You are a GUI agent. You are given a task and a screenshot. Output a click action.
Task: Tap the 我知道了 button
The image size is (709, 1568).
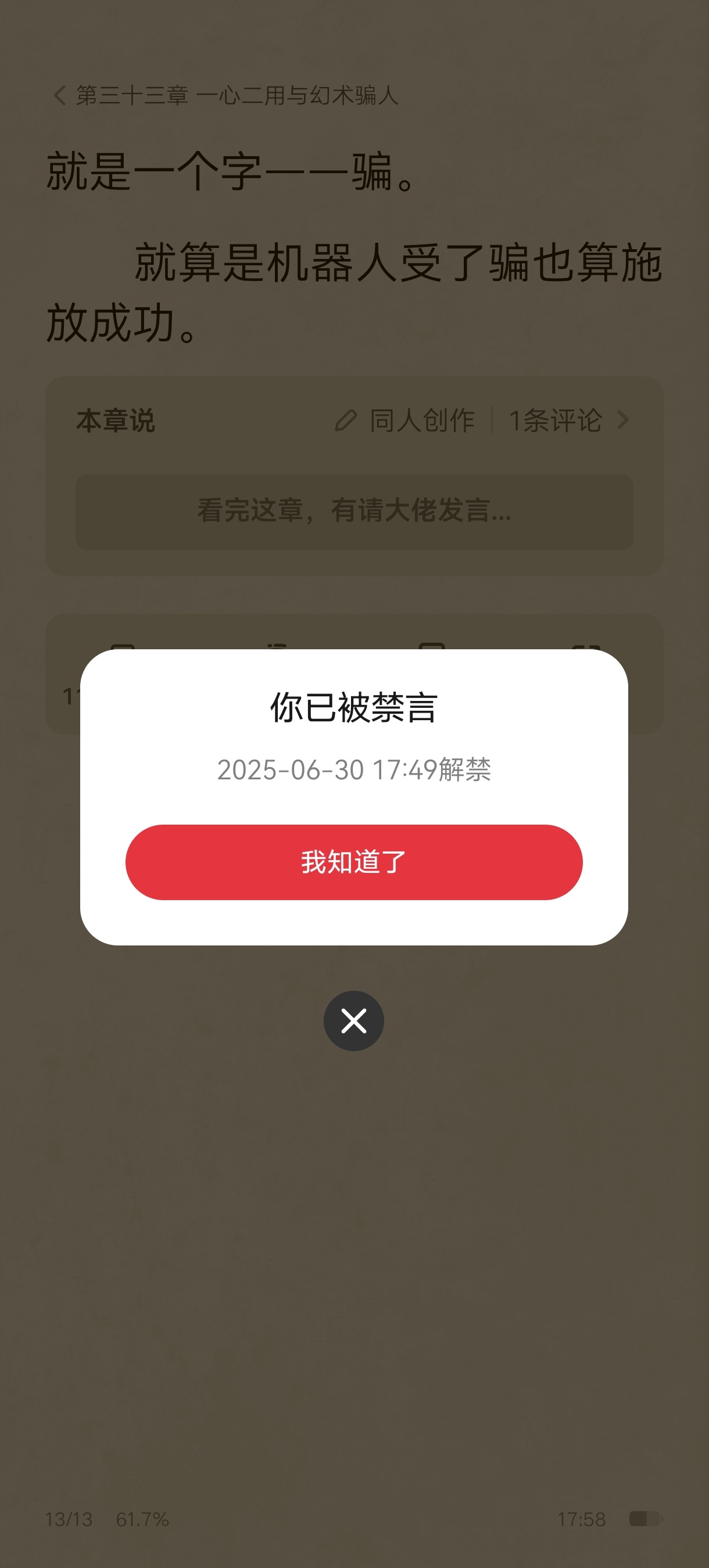click(x=354, y=862)
